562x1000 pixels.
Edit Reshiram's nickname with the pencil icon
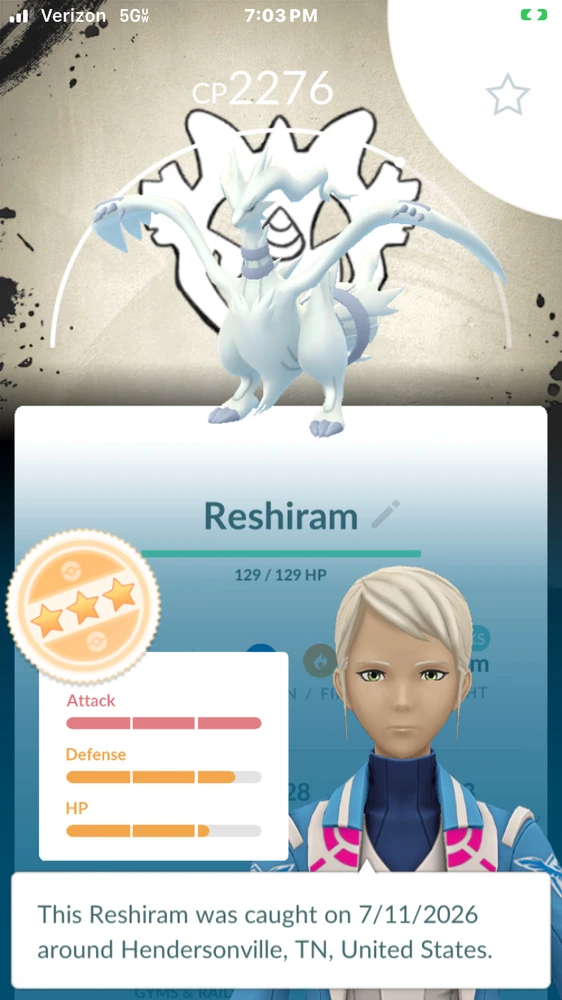(385, 515)
